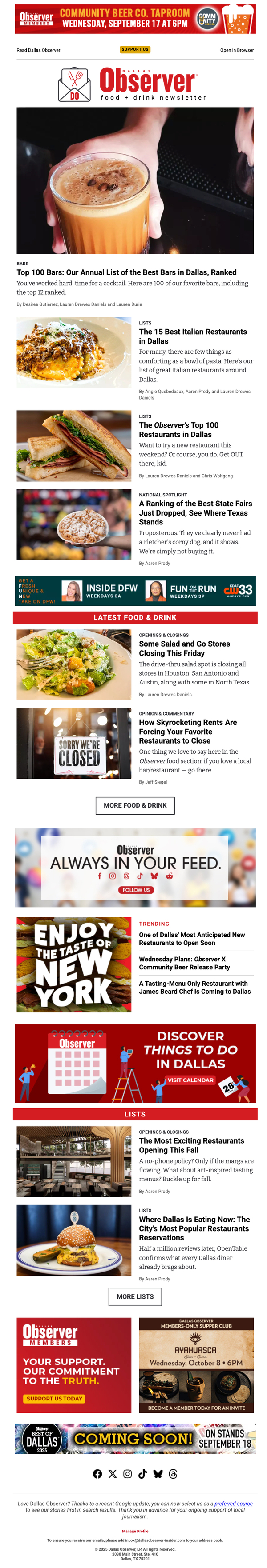The image size is (267, 1568).
Task: Open this email in browser
Action: point(237,50)
